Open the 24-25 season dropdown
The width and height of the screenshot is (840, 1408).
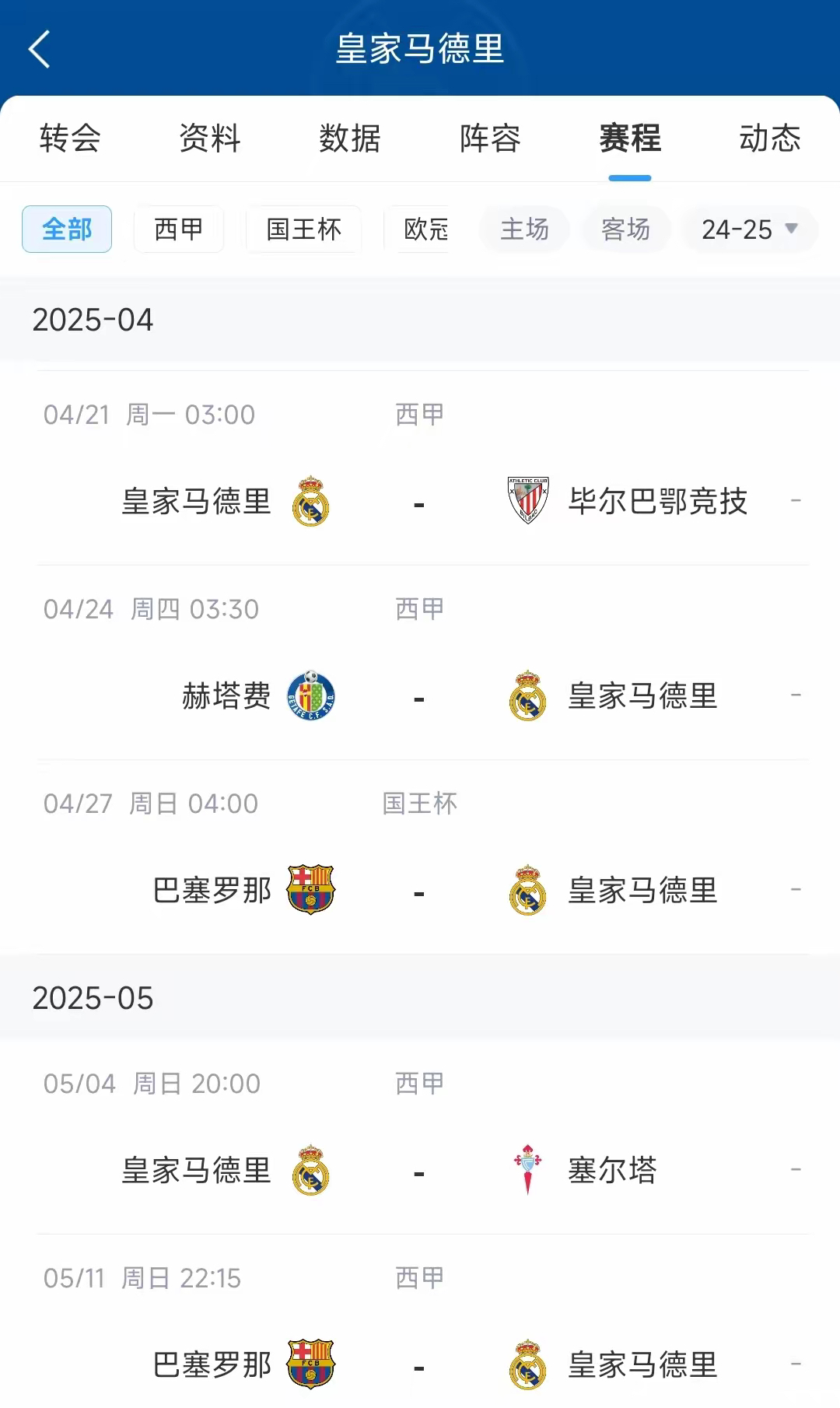747,229
